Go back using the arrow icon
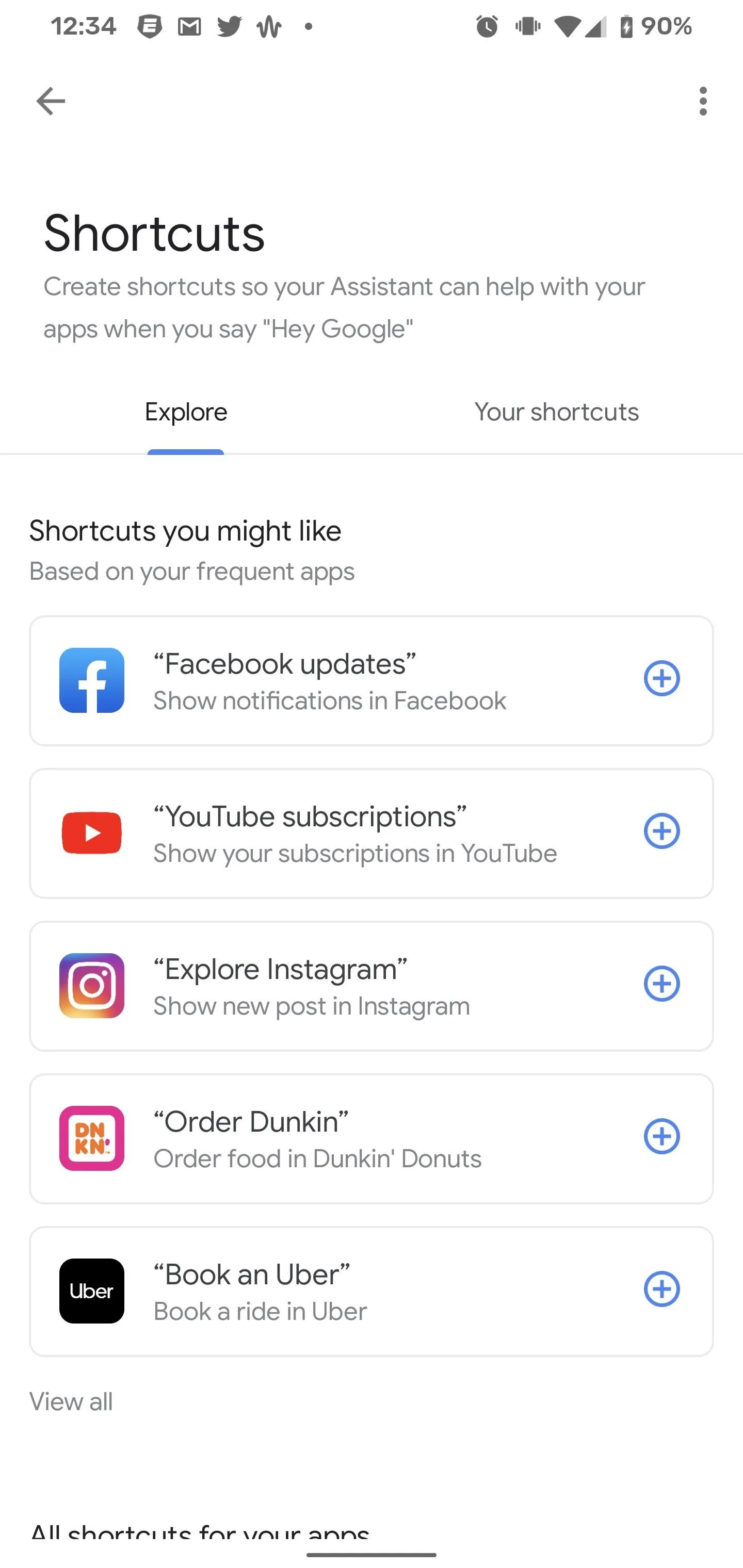This screenshot has height=1568, width=743. point(51,101)
